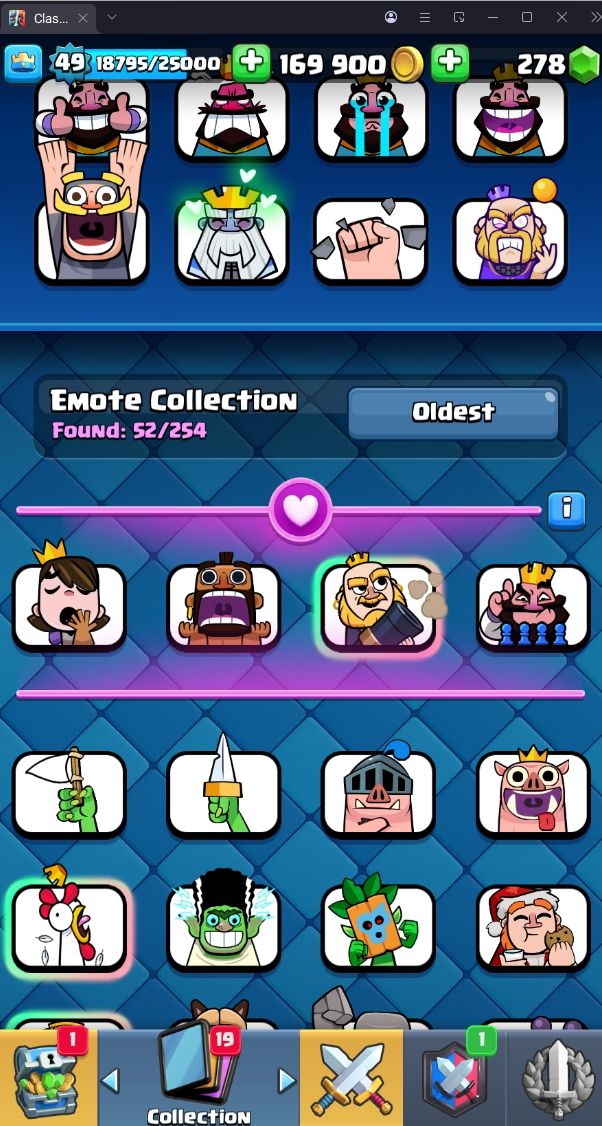
Task: Select the yawning princess emote
Action: pyautogui.click(x=69, y=607)
